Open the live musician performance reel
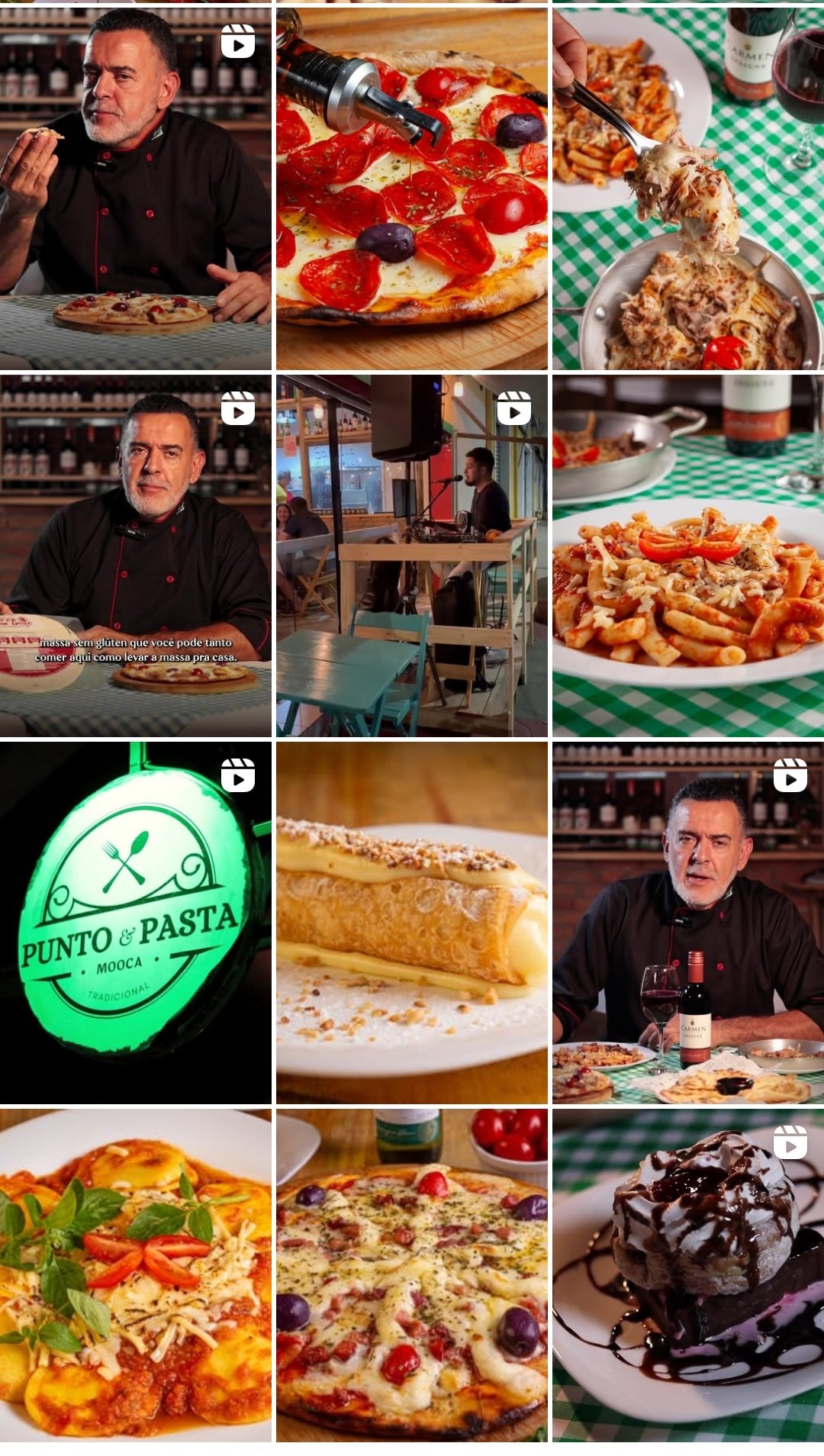The height and width of the screenshot is (1456, 824). click(411, 556)
